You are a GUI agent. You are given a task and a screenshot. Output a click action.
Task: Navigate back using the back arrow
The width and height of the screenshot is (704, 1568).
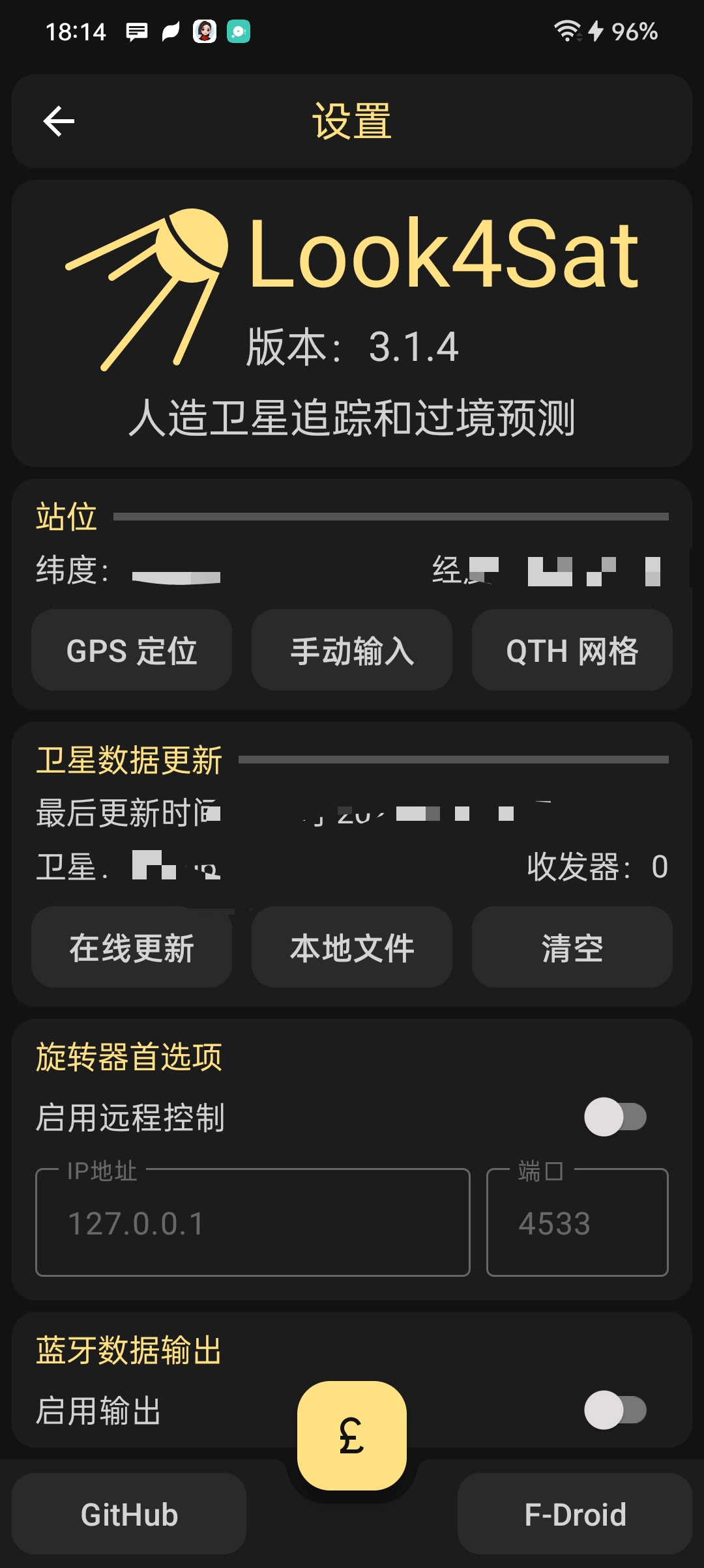pyautogui.click(x=58, y=121)
